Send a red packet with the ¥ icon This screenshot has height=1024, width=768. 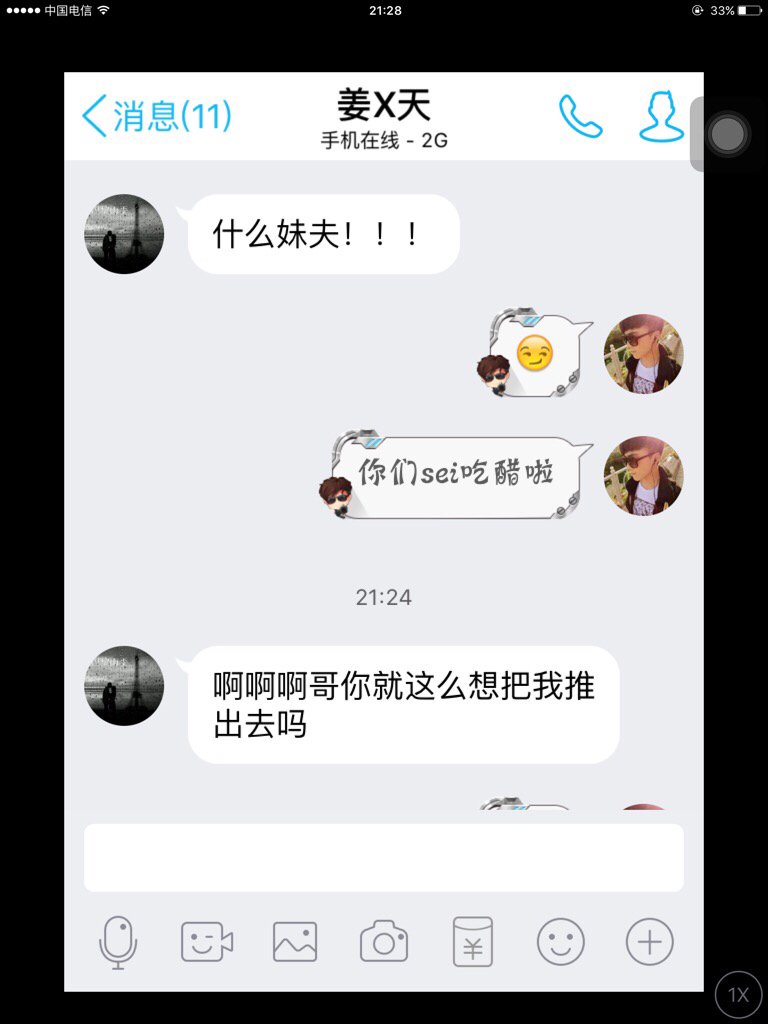coord(472,942)
